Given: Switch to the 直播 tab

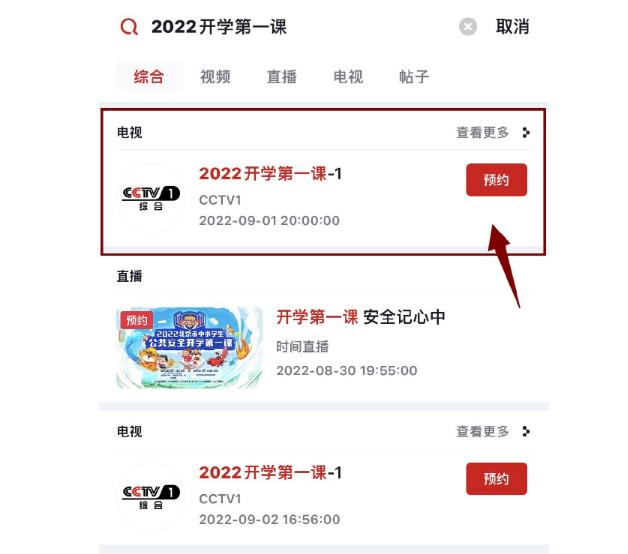Looking at the screenshot, I should pyautogui.click(x=282, y=76).
